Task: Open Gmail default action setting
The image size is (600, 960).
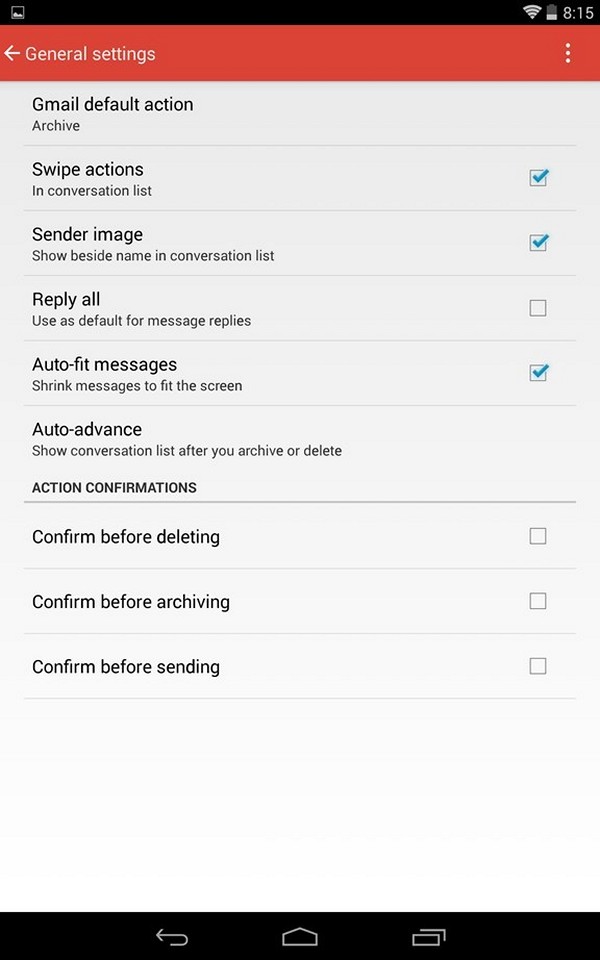Action: [x=300, y=114]
